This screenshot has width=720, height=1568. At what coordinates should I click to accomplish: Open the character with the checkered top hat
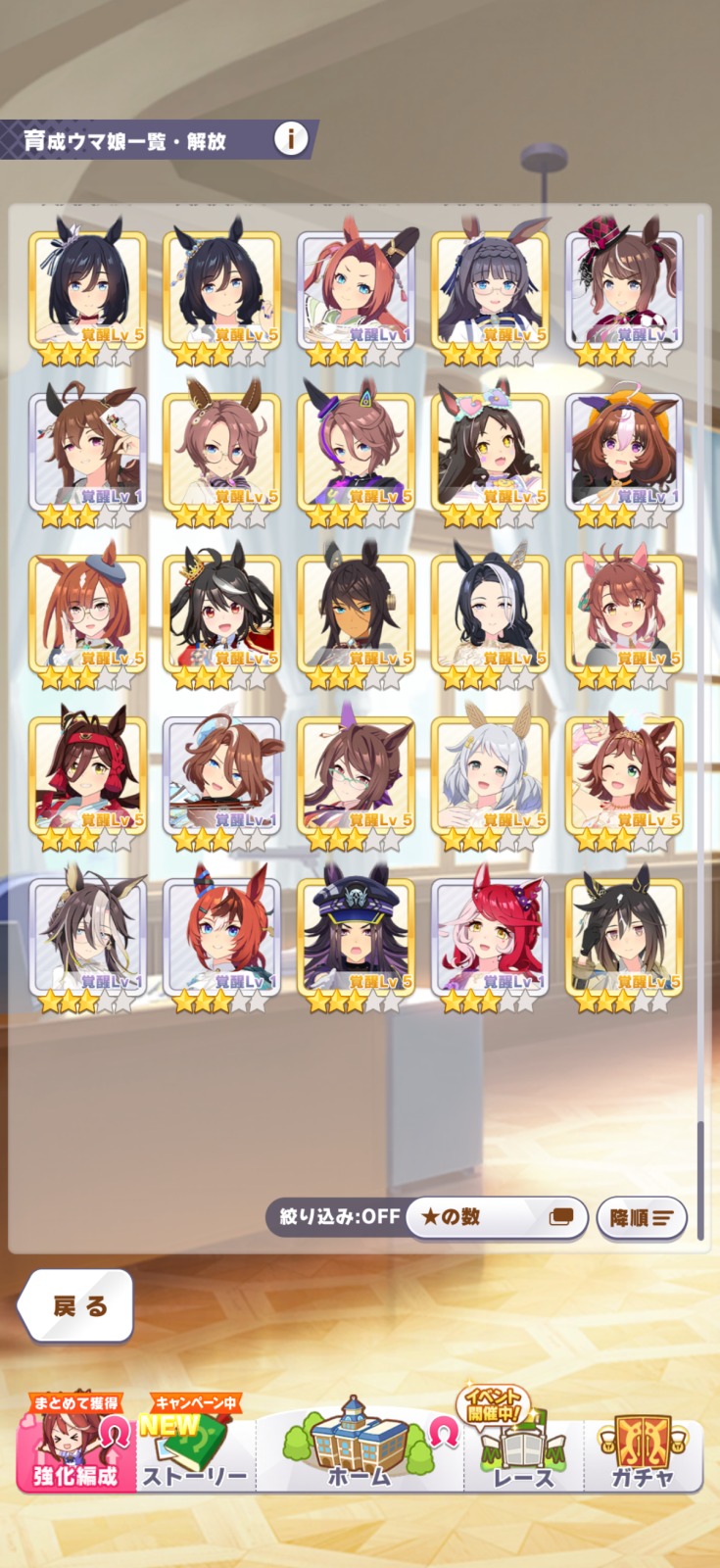click(624, 289)
